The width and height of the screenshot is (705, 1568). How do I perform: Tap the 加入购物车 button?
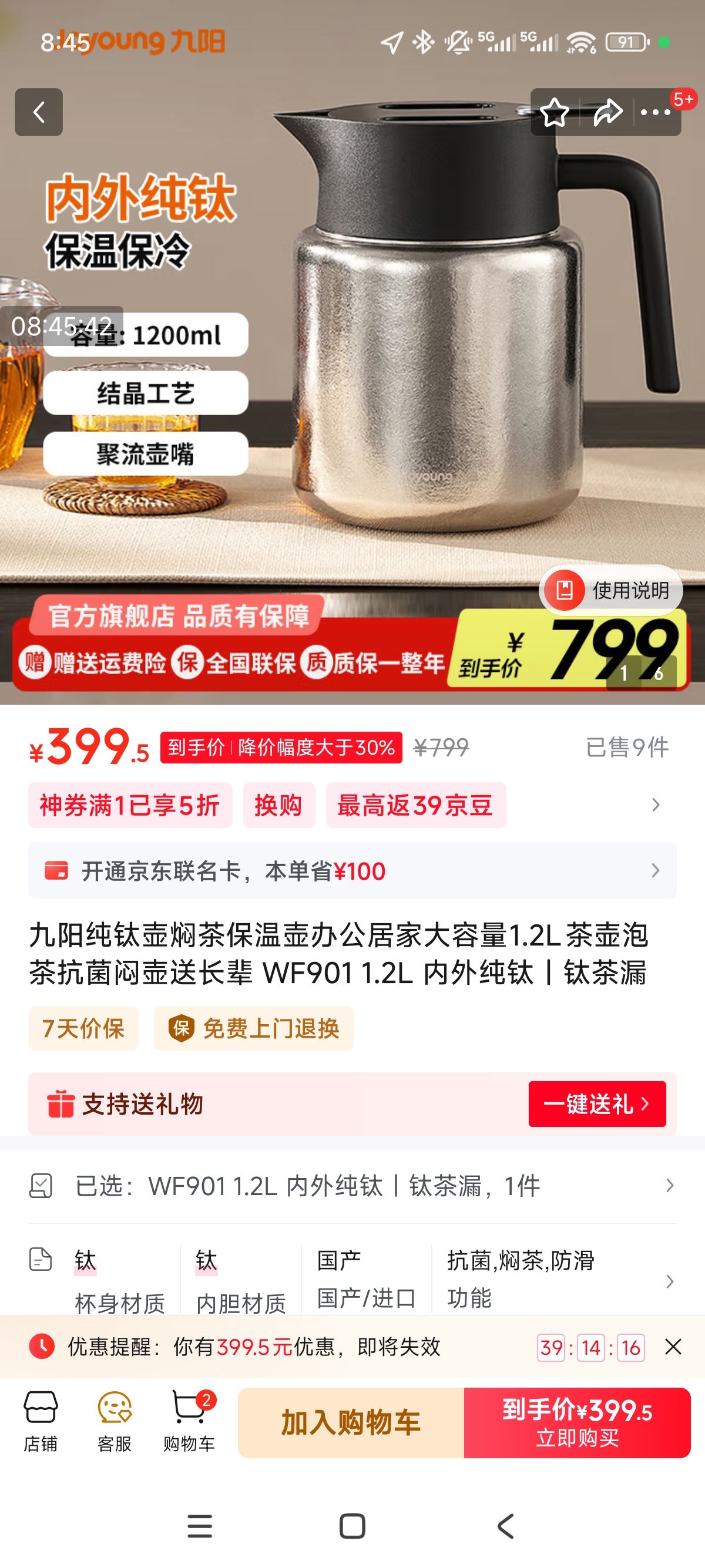[351, 1422]
